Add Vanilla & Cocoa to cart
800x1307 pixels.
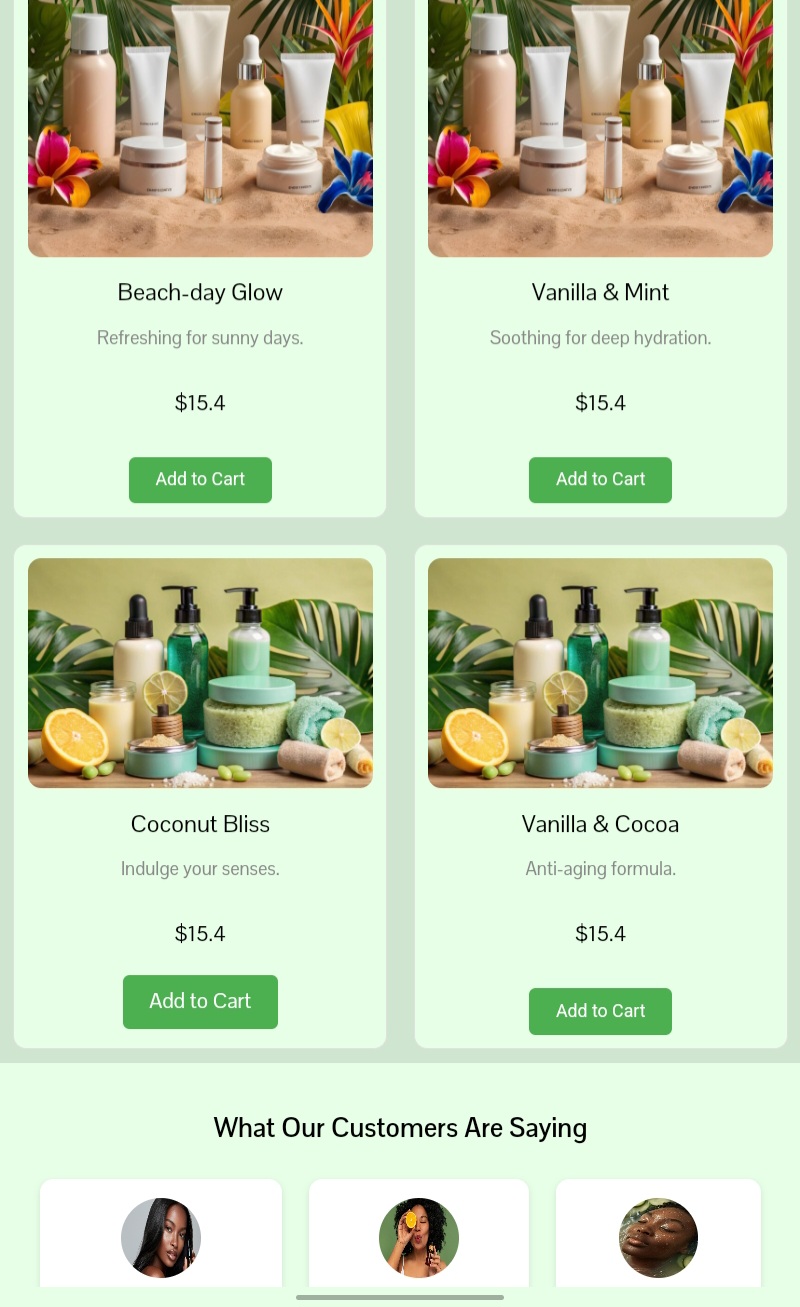point(600,1011)
